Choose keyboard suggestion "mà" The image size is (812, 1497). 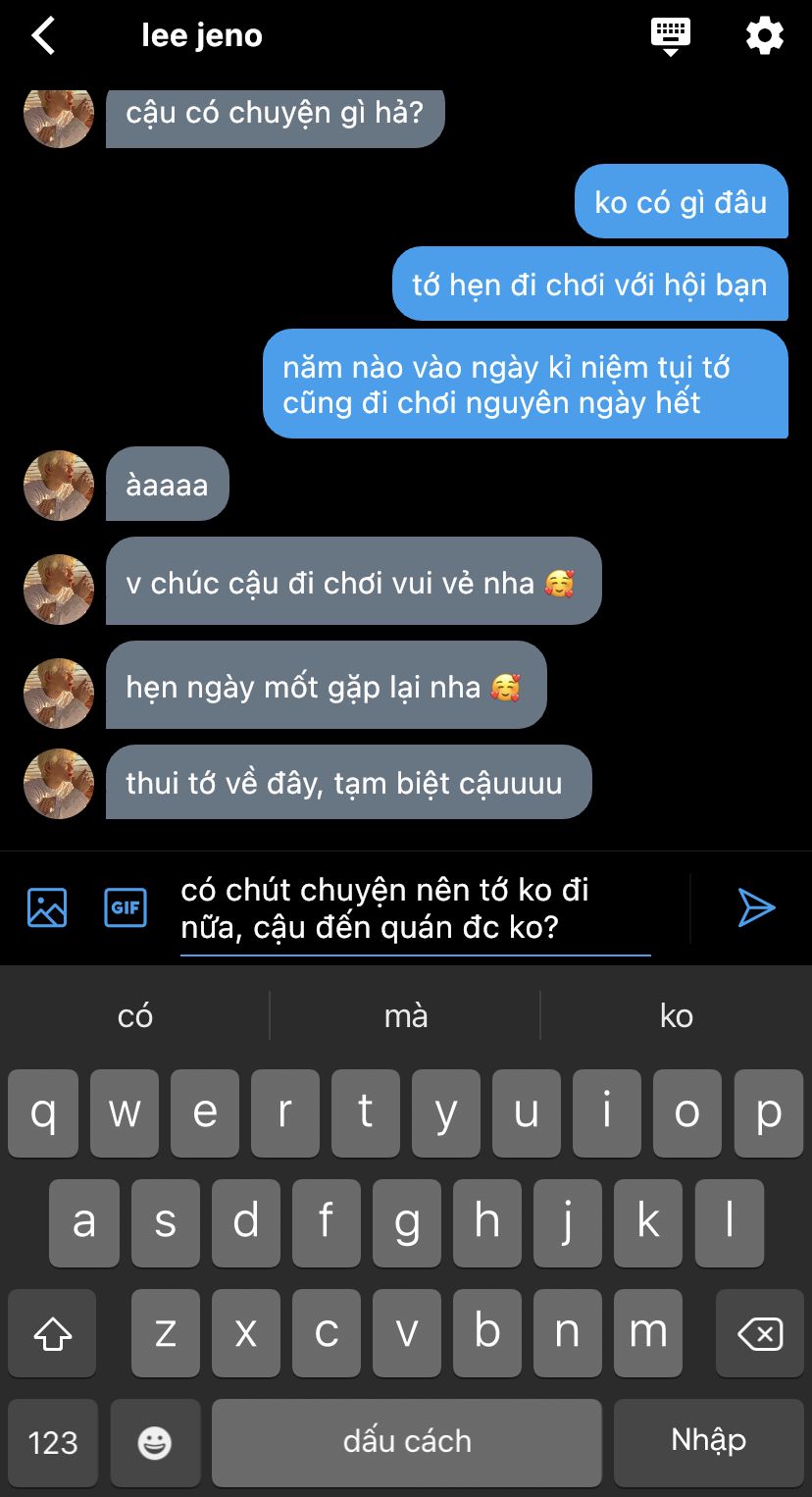pos(406,1015)
